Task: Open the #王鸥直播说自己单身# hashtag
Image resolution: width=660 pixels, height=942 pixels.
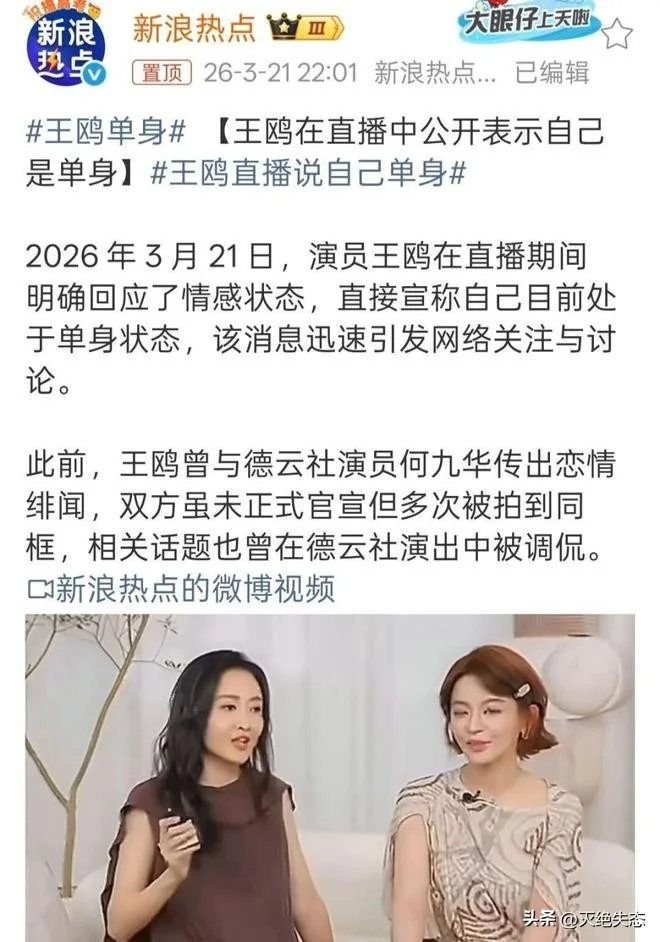Action: [310, 172]
